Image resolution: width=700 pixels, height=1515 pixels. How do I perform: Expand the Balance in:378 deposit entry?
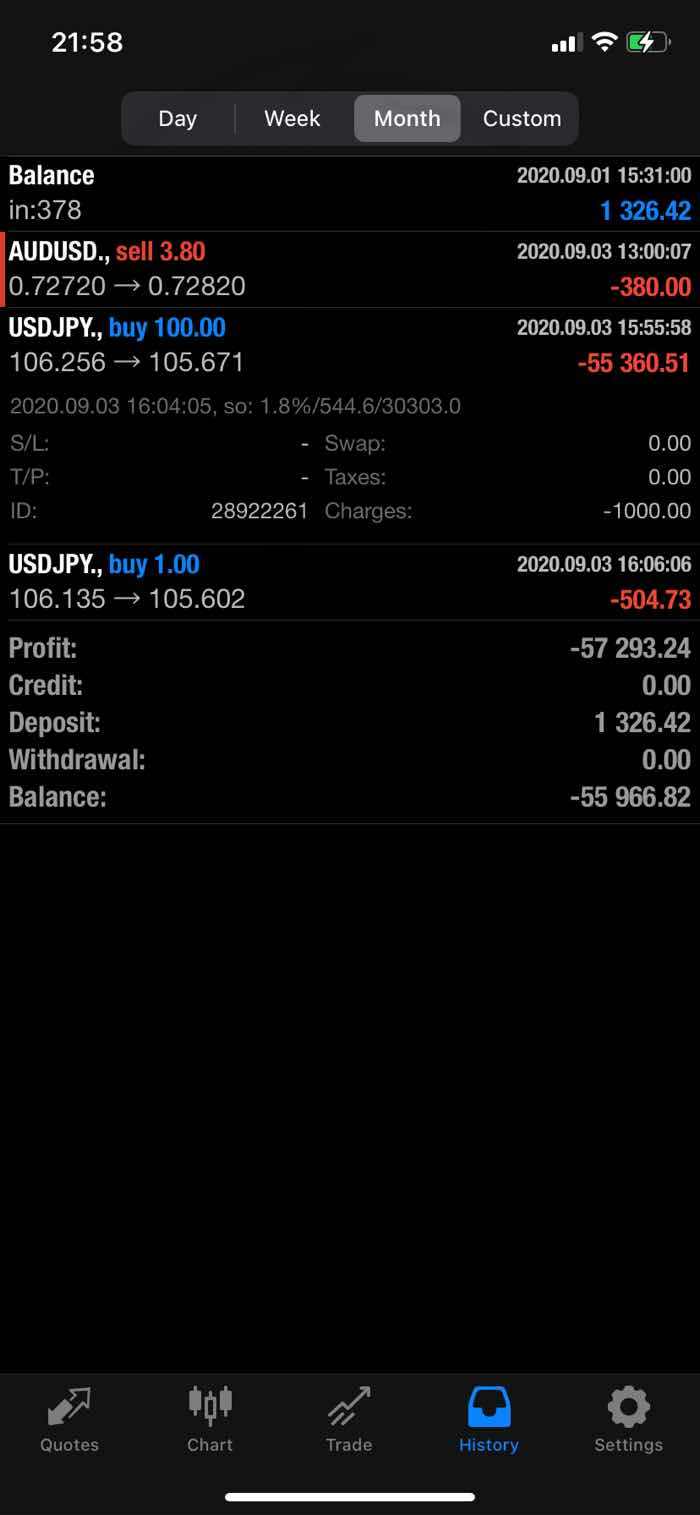click(350, 193)
